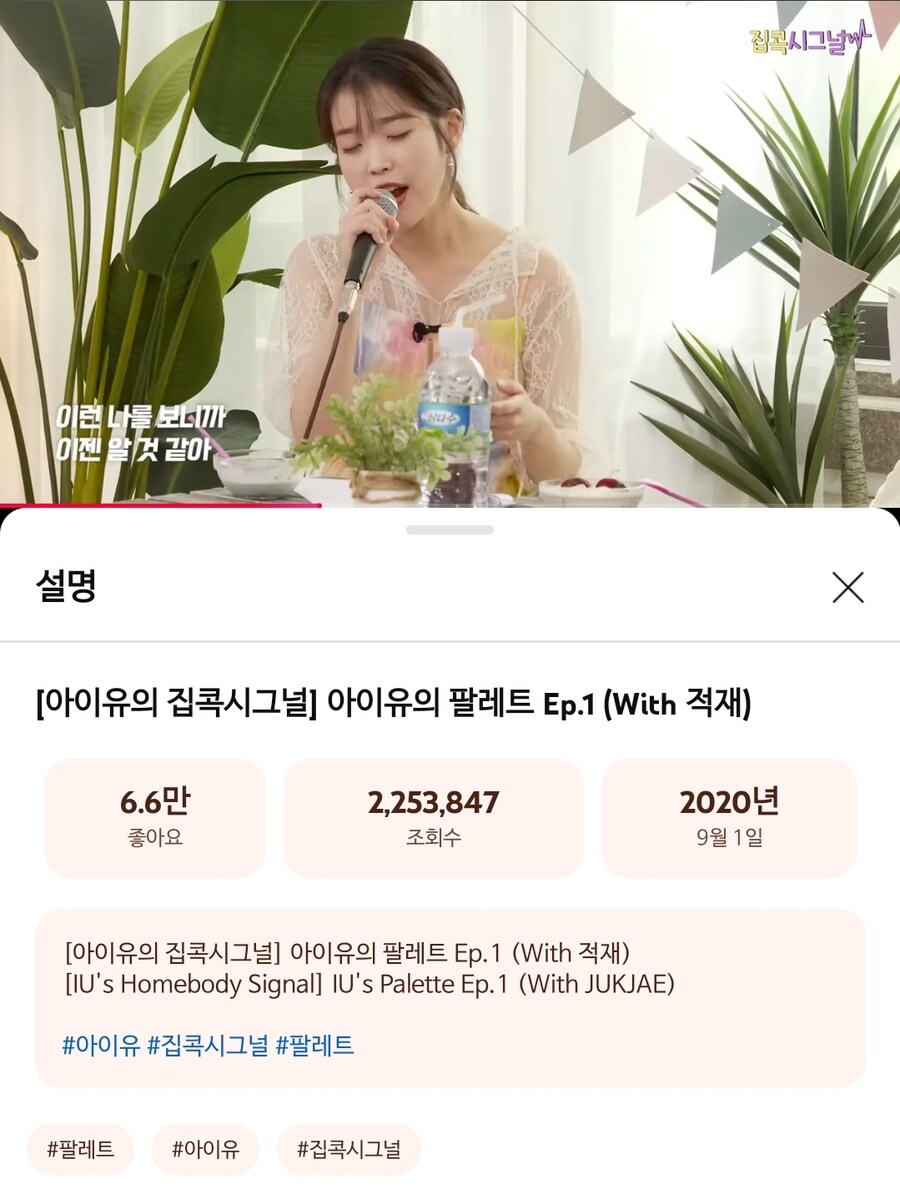Select the #팔레트 chip
This screenshot has height=1189, width=900.
[80, 1149]
